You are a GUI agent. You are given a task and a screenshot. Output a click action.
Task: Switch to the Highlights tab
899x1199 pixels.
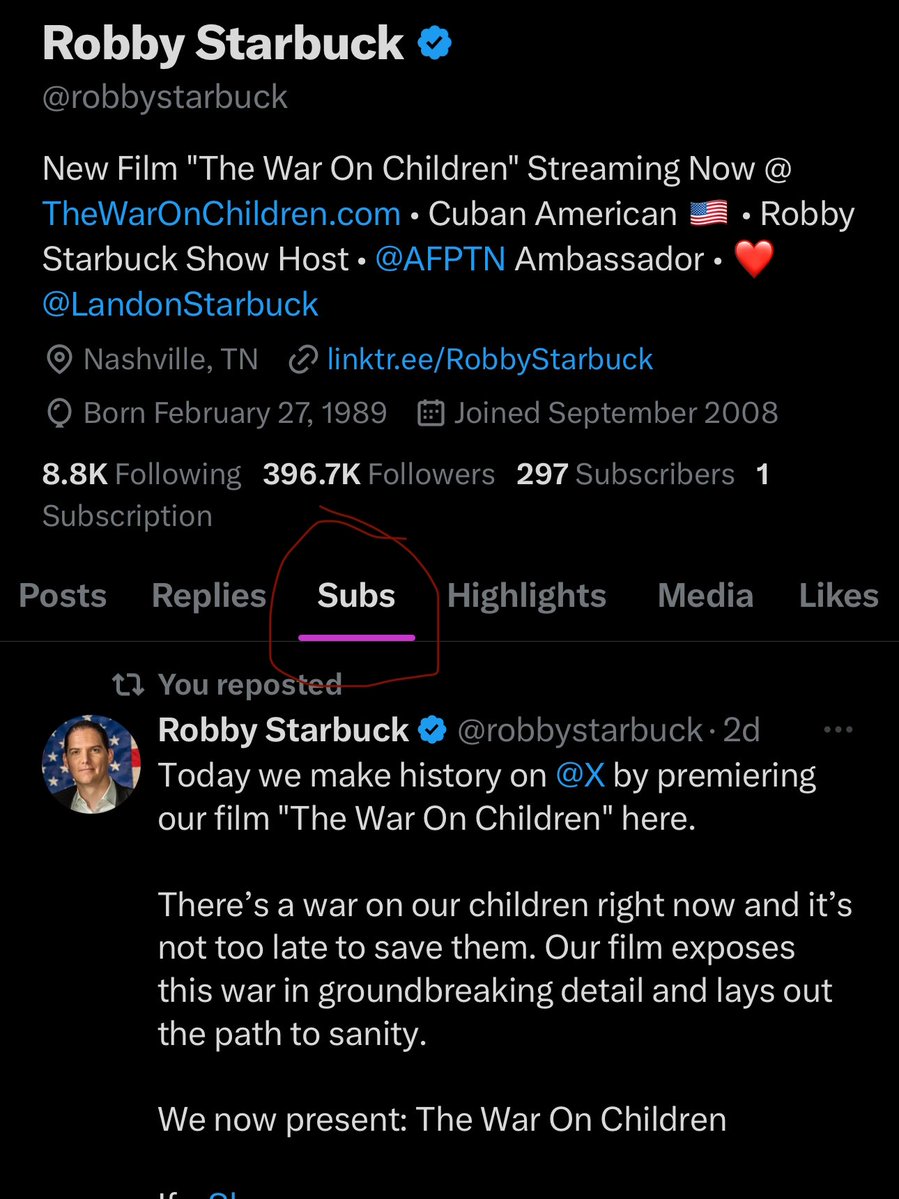pyautogui.click(x=526, y=596)
